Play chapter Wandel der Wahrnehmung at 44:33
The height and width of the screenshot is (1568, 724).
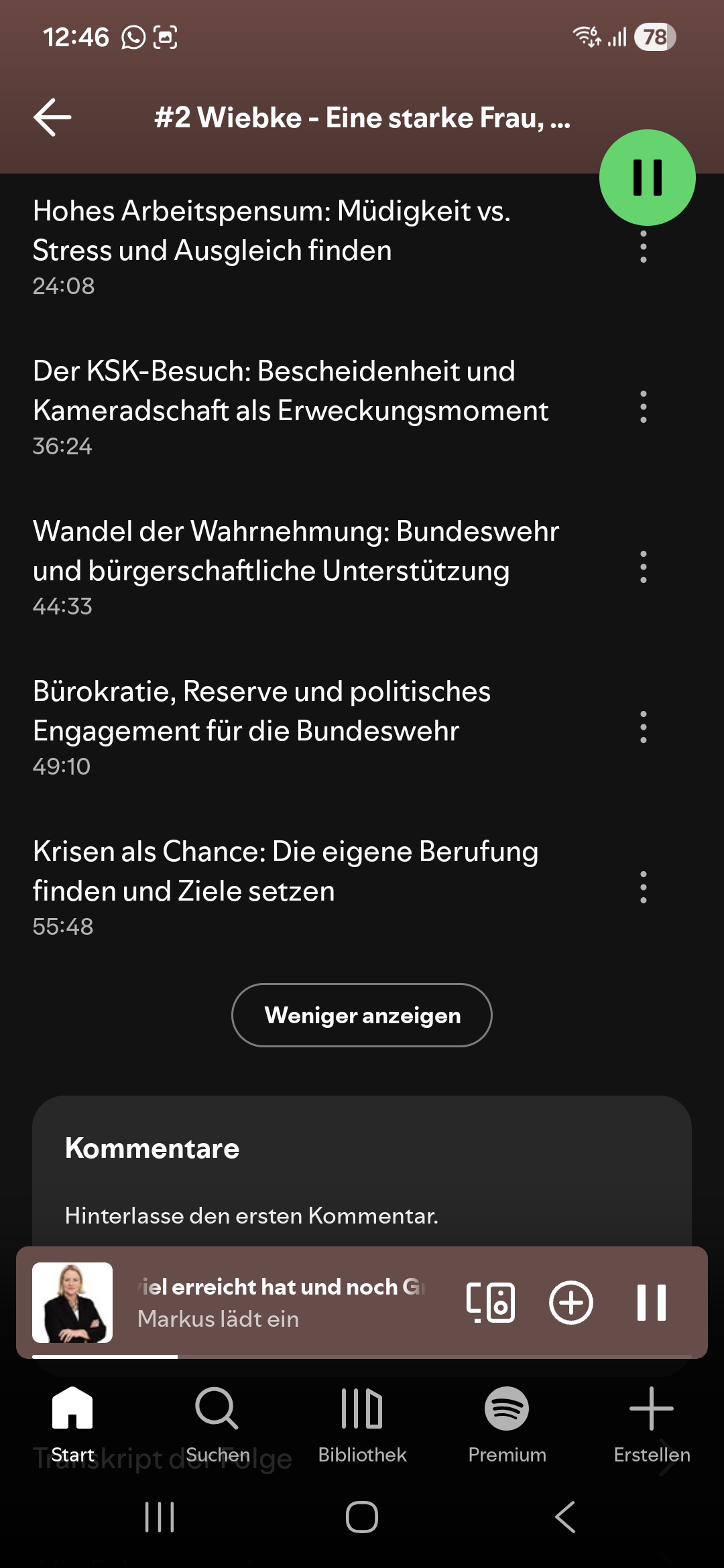pyautogui.click(x=295, y=566)
